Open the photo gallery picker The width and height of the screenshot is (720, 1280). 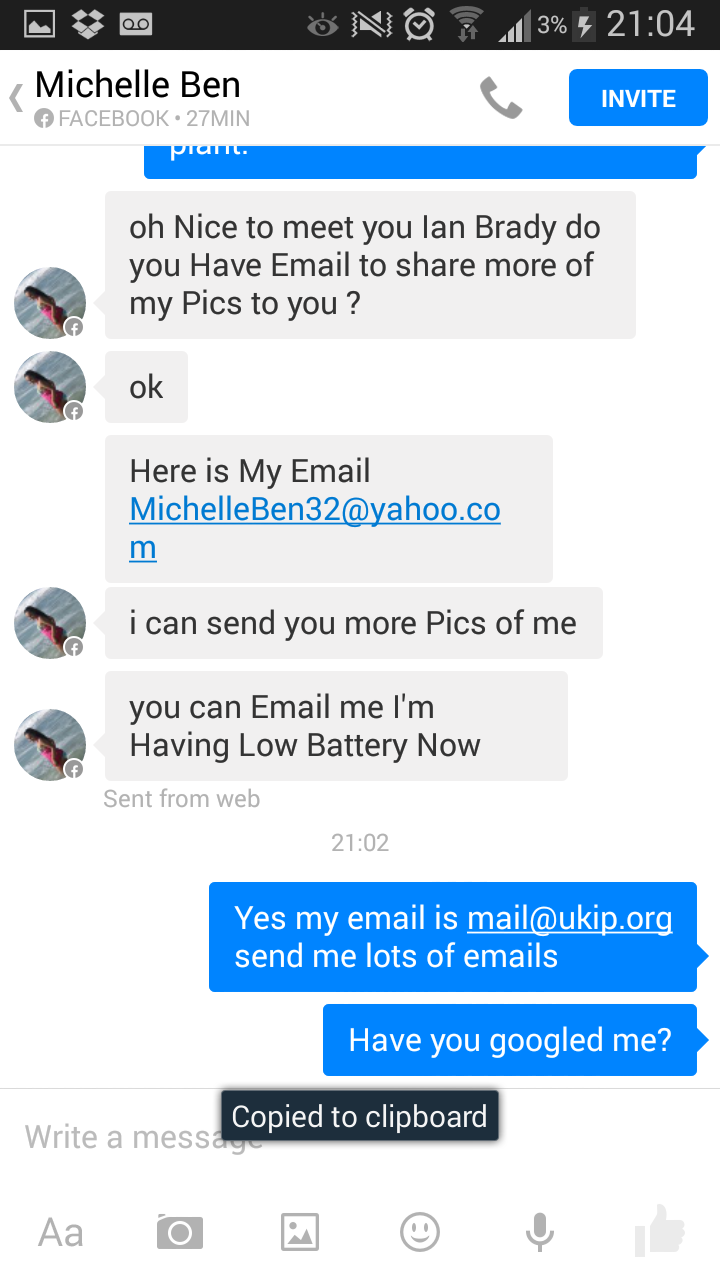coord(300,1232)
